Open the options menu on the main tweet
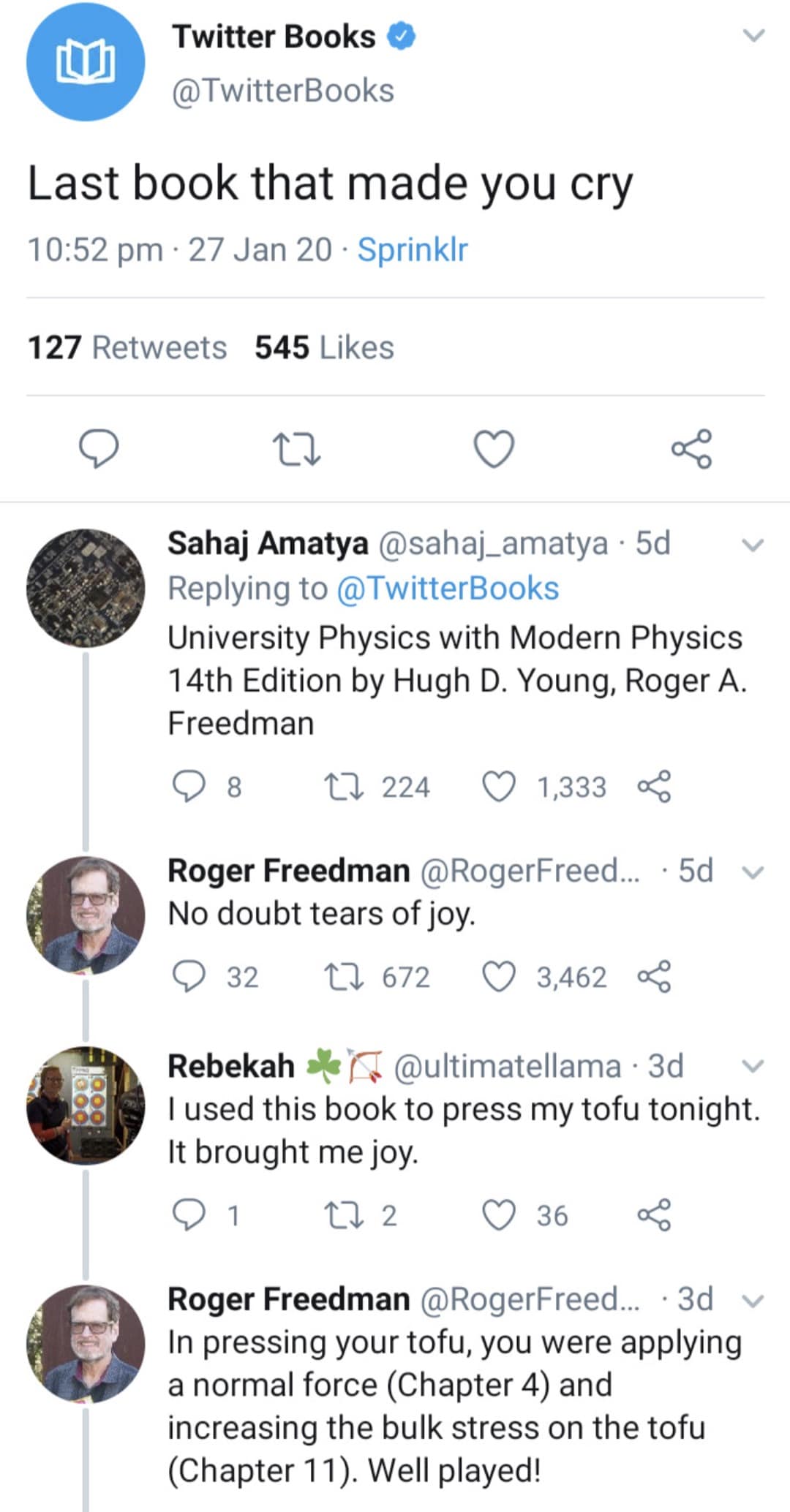 (x=753, y=35)
